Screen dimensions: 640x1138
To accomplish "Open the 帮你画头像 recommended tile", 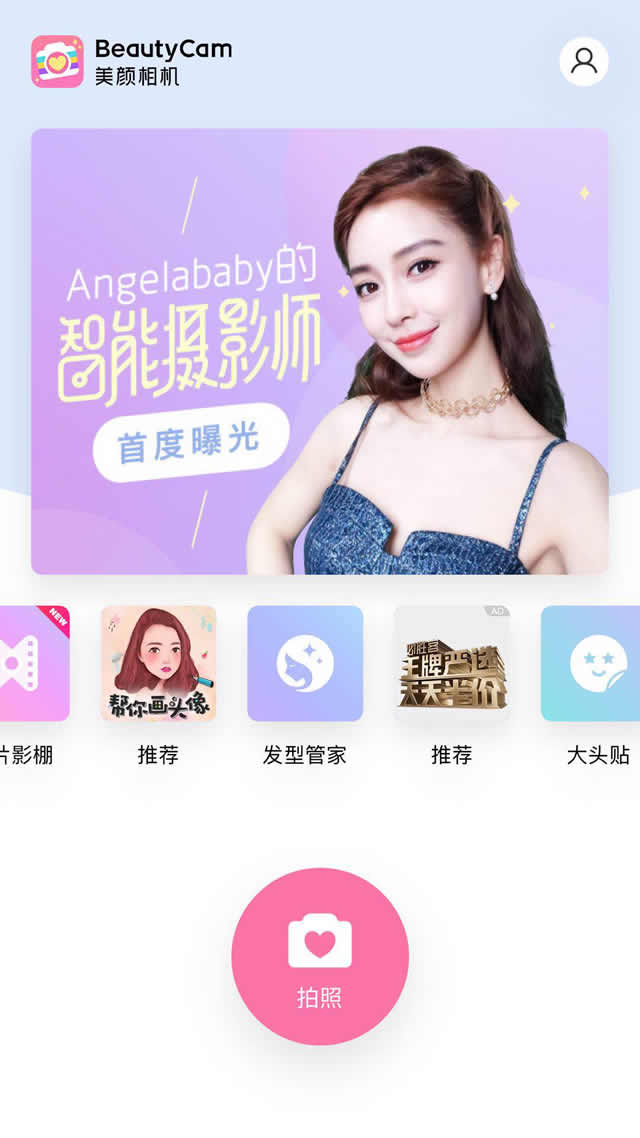I will point(158,664).
